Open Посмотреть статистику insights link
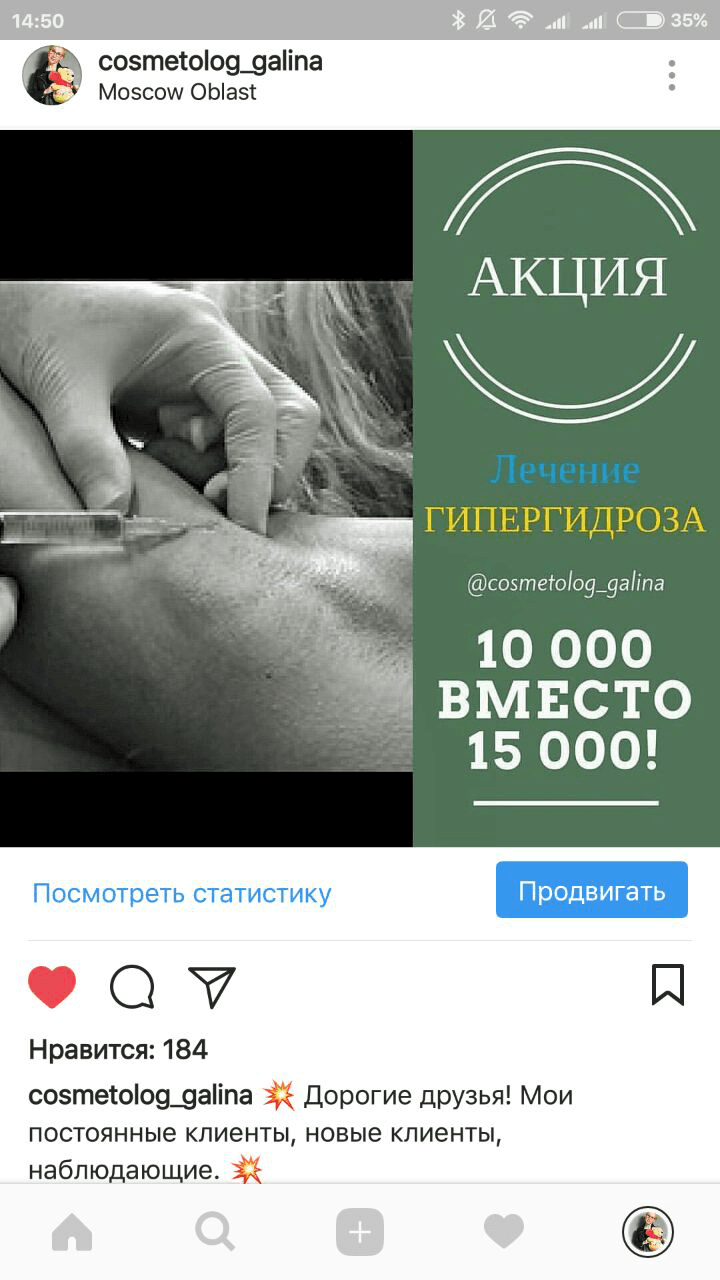This screenshot has width=720, height=1280. click(x=181, y=893)
